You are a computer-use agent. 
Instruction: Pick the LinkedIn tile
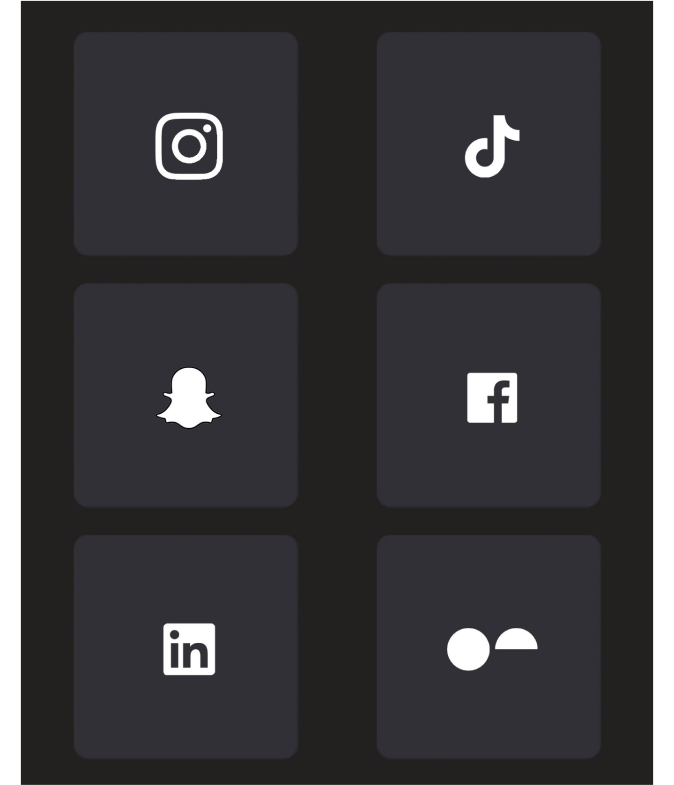click(186, 647)
